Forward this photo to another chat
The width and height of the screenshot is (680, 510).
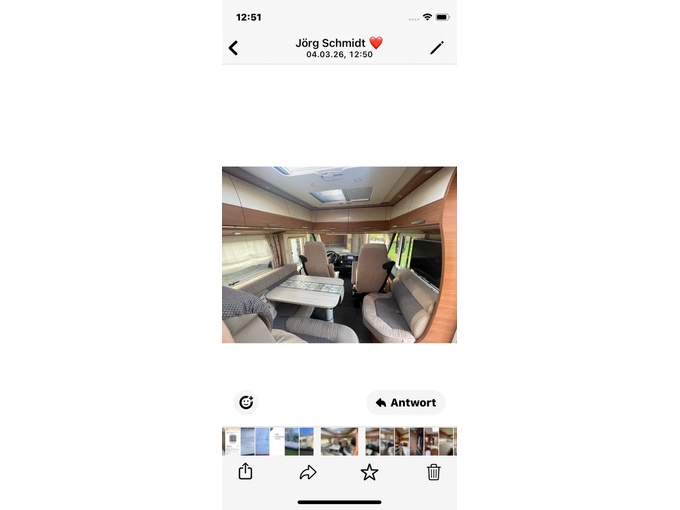308,472
